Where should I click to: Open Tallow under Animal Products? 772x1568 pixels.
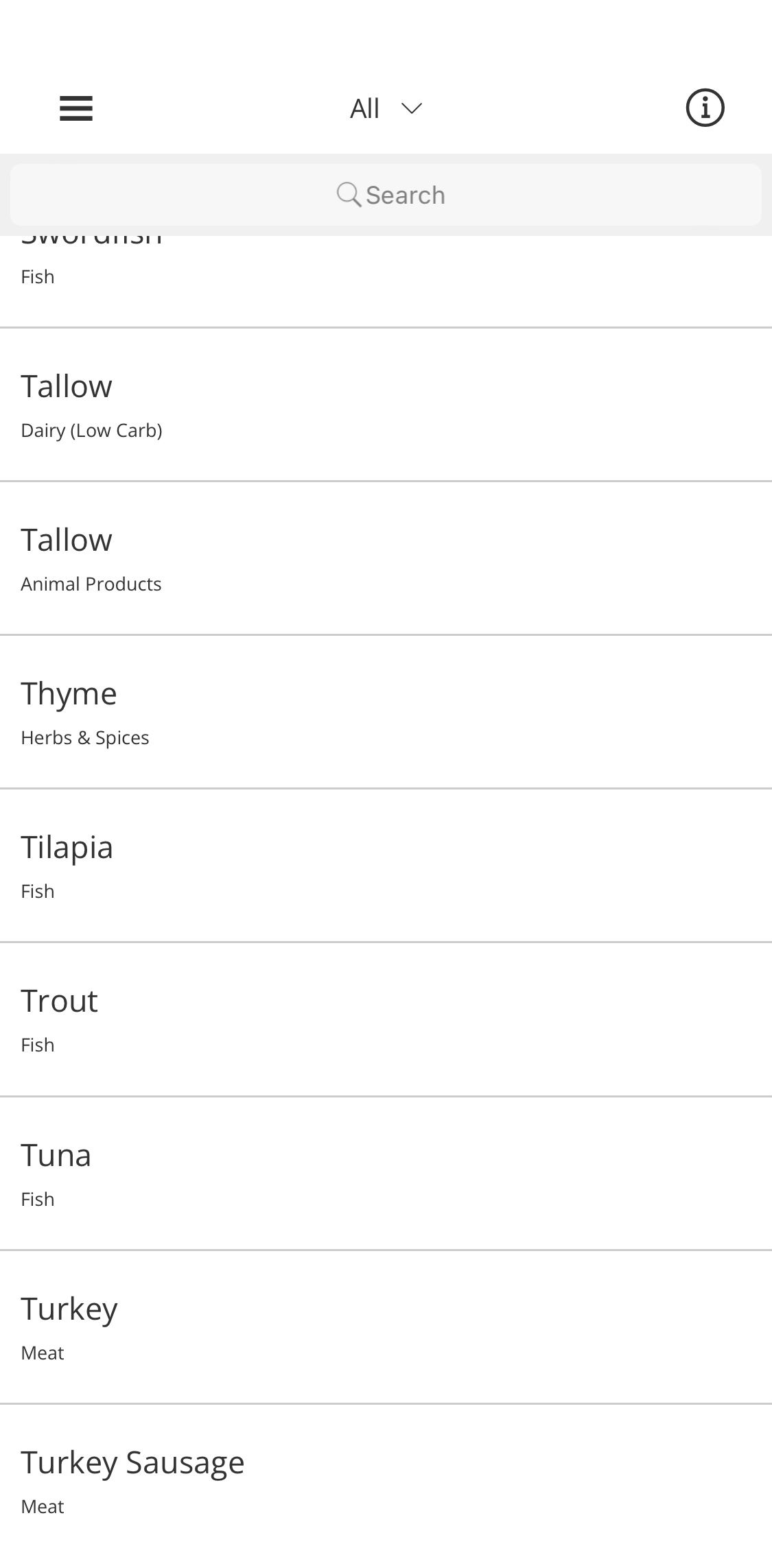click(x=386, y=558)
